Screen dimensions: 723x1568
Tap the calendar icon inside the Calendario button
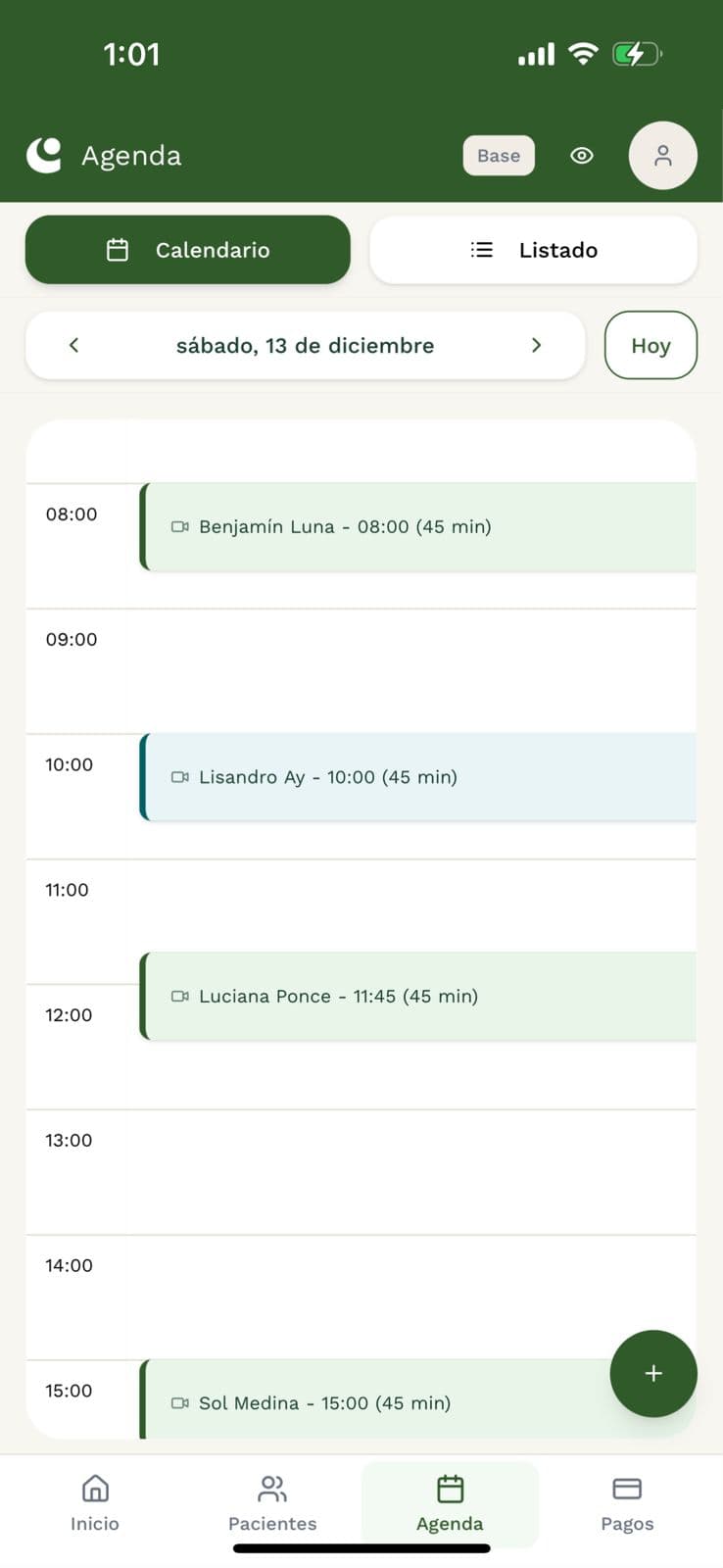(118, 250)
